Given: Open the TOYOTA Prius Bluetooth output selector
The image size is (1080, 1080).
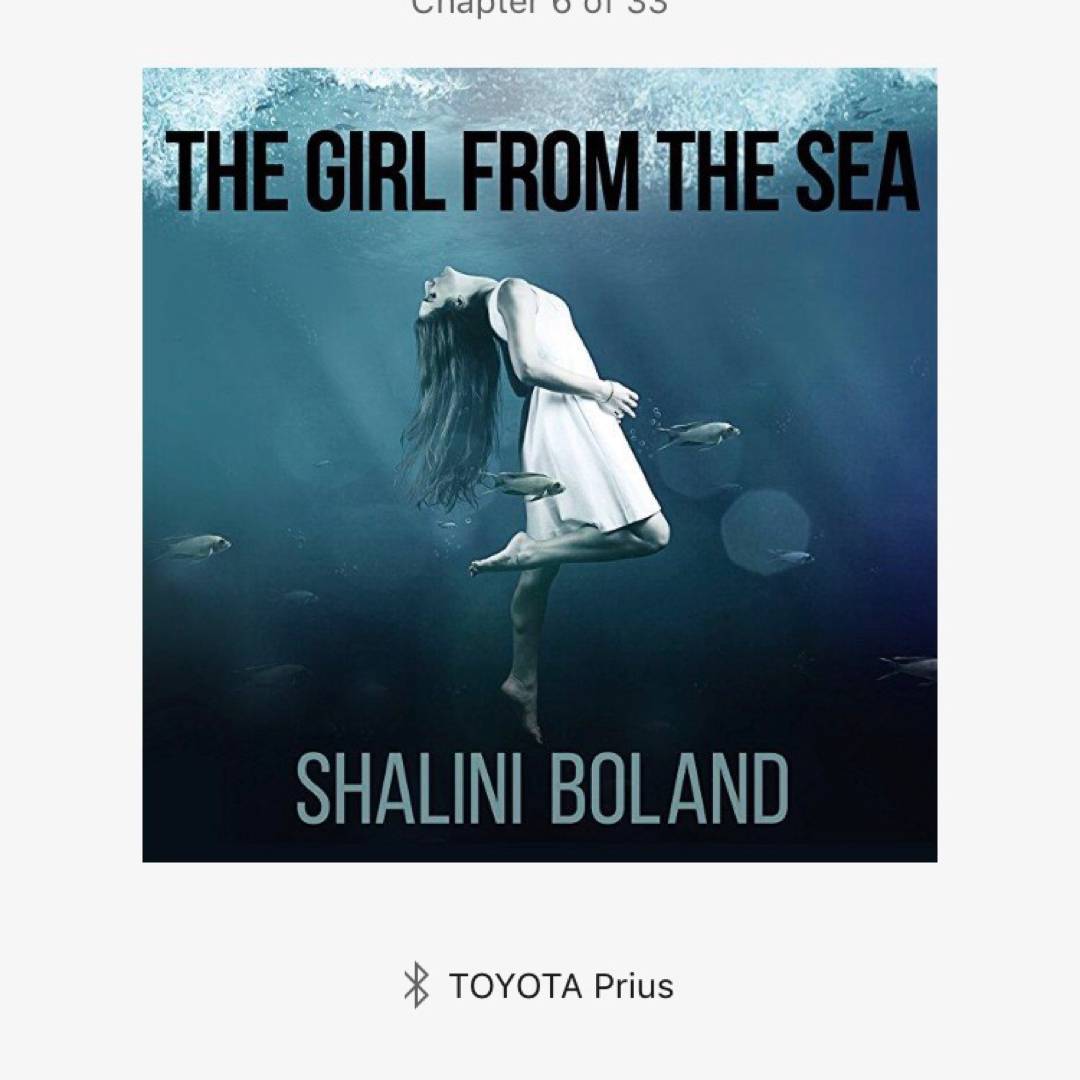Looking at the screenshot, I should click(x=539, y=986).
